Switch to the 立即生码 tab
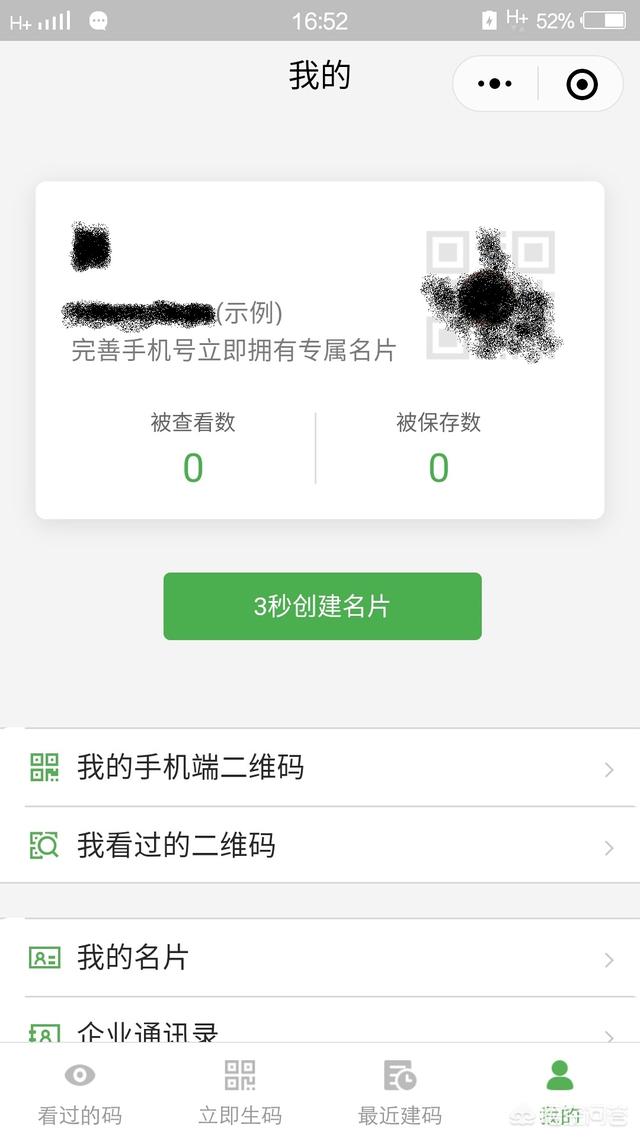The height and width of the screenshot is (1138, 640). (x=240, y=1092)
